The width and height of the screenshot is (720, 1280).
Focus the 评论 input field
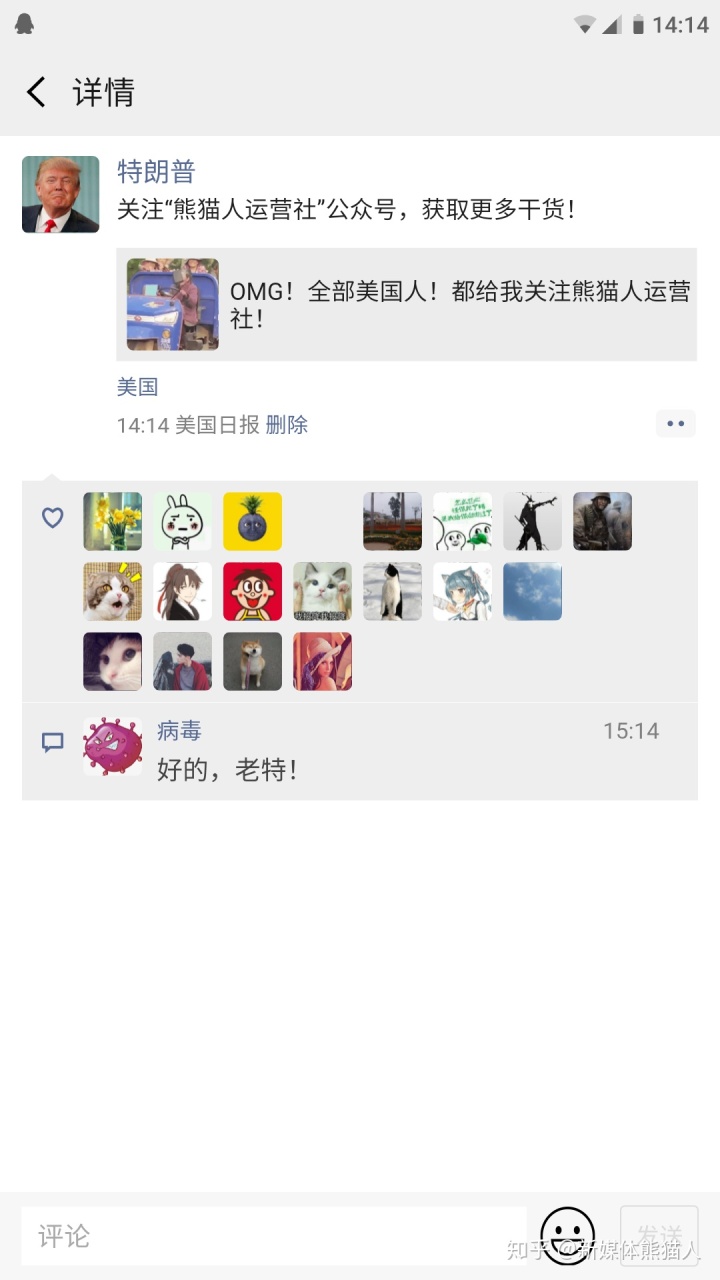tap(273, 1236)
